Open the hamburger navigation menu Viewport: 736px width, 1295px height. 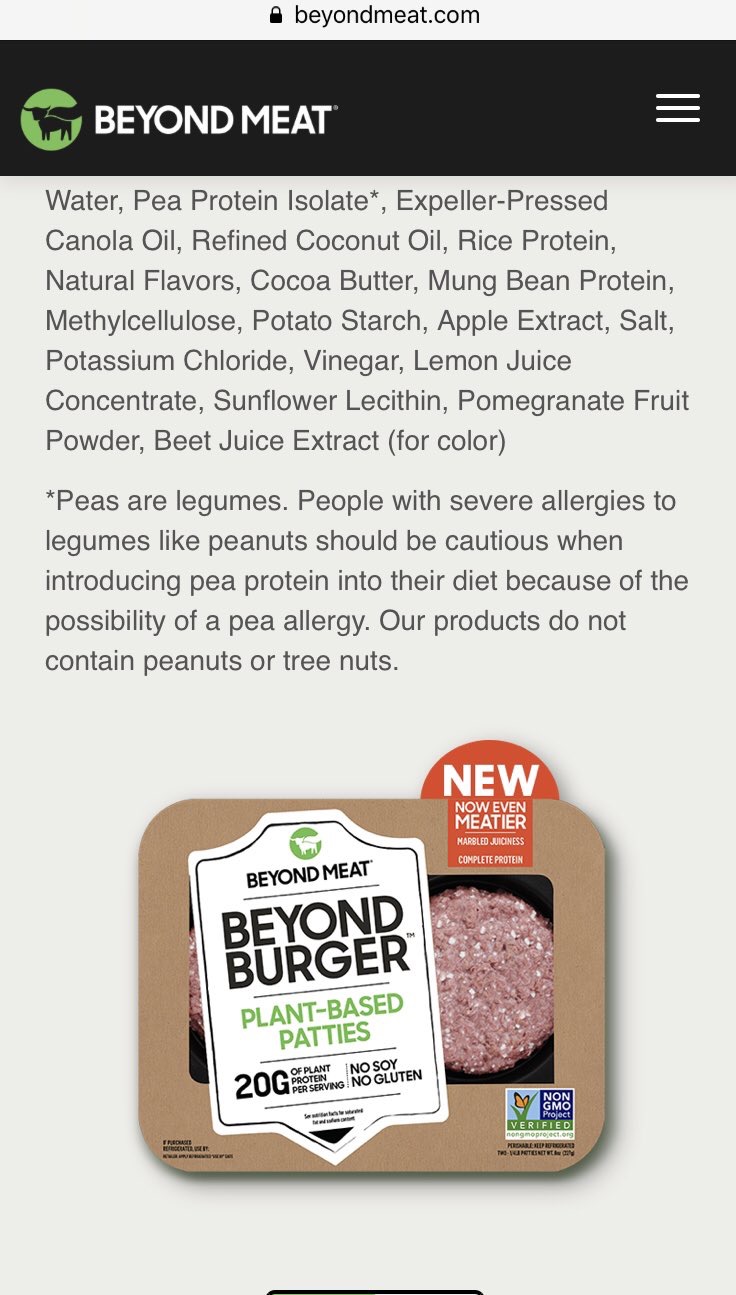677,108
